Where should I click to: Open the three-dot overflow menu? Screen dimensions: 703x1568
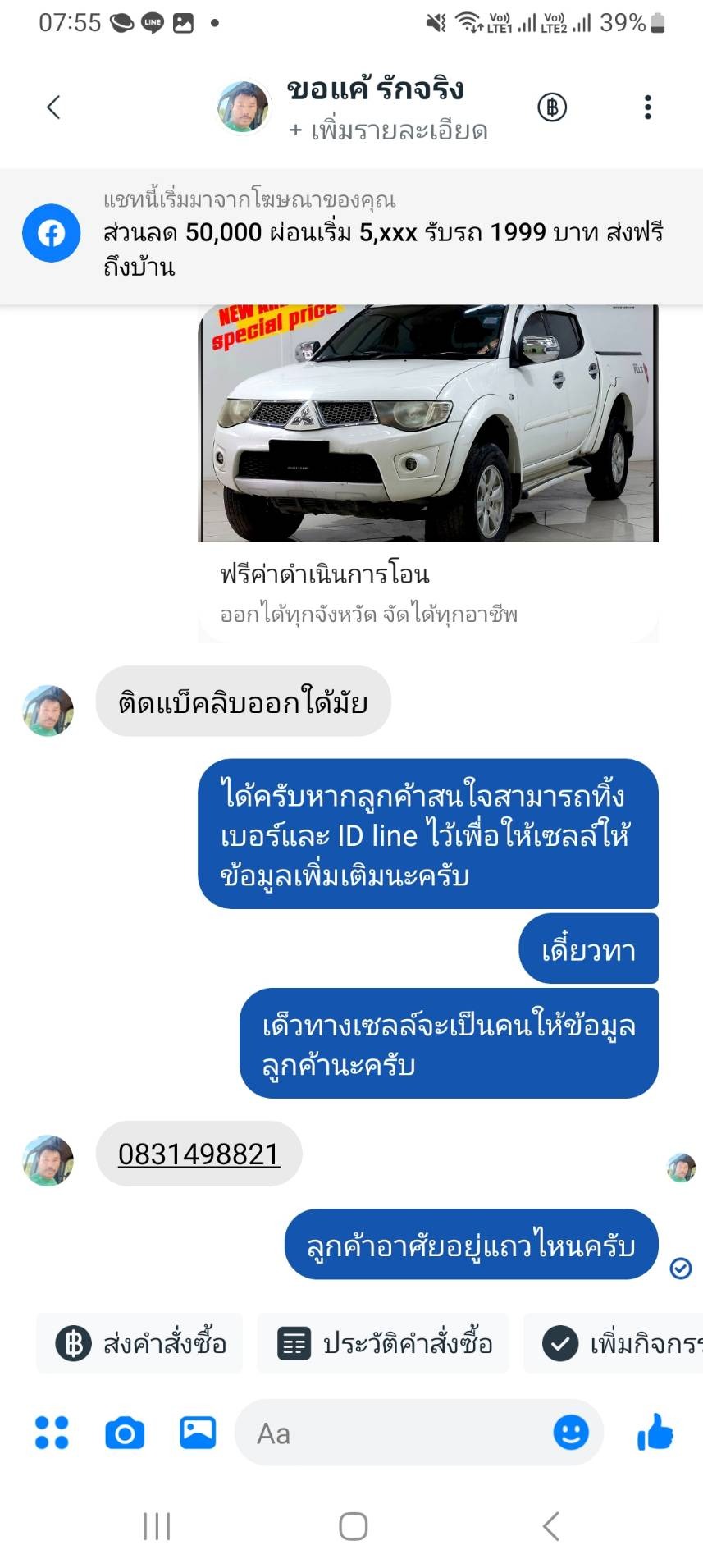tap(647, 107)
